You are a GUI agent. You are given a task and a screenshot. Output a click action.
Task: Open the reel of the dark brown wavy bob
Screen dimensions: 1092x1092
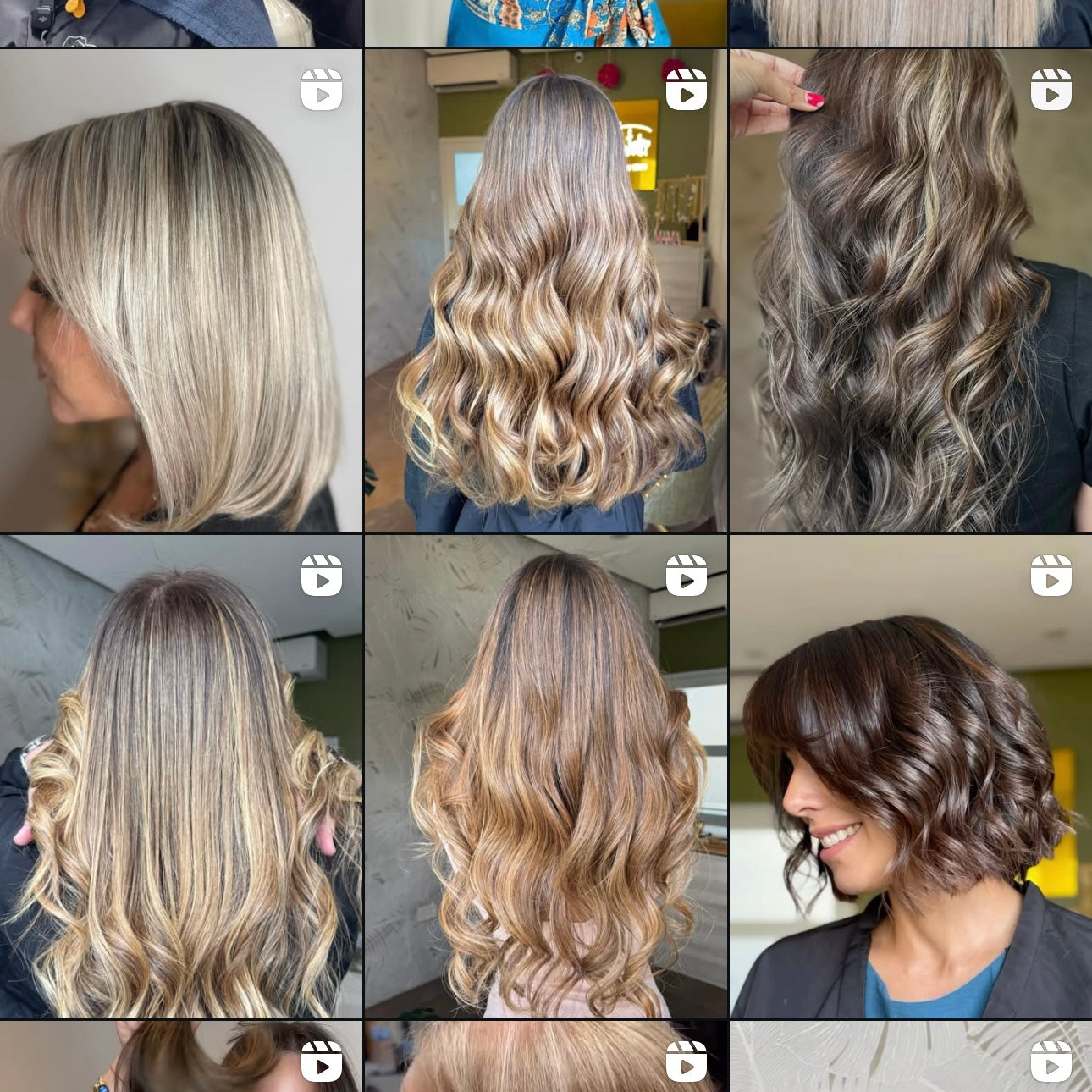pyautogui.click(x=911, y=776)
